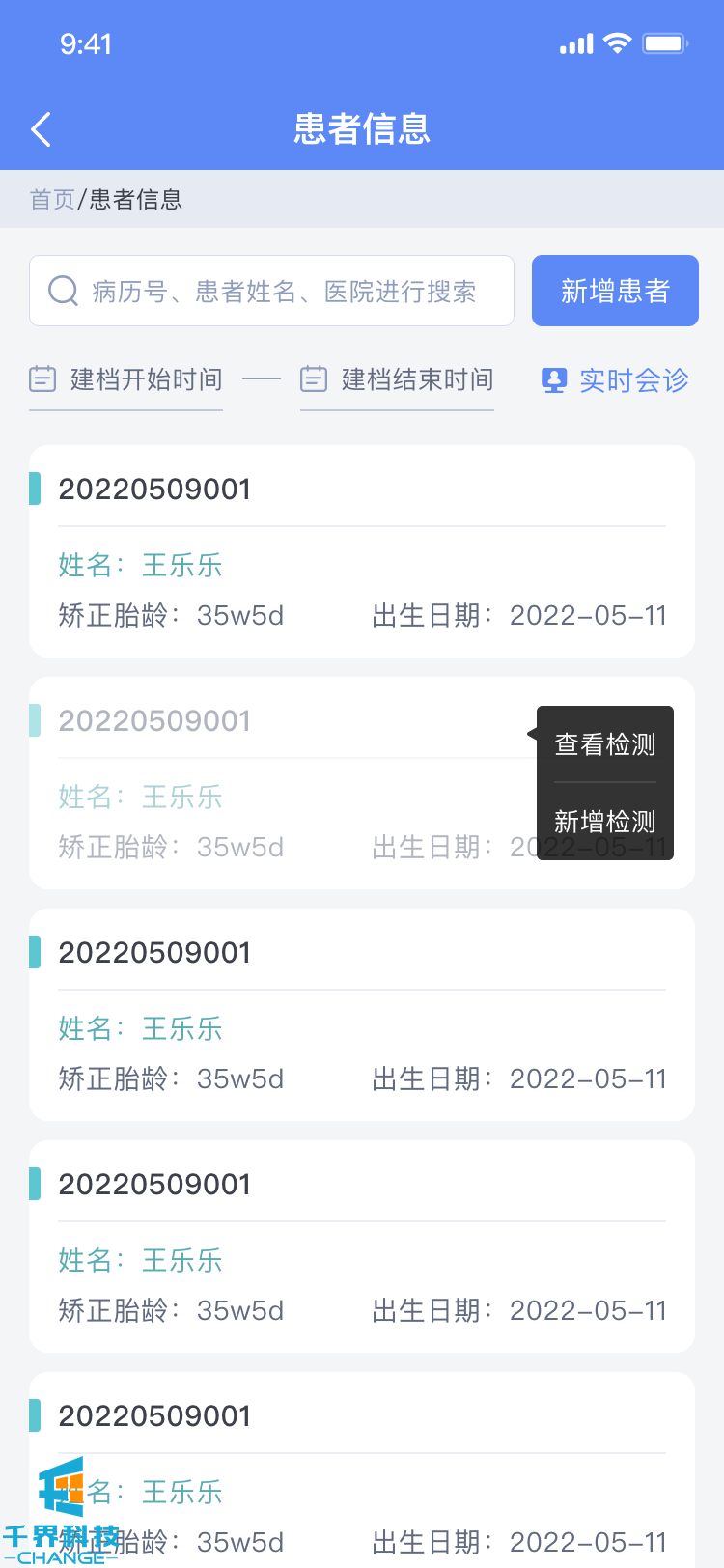
Task: Pick the 建档开始时间 start date
Action: pos(126,379)
